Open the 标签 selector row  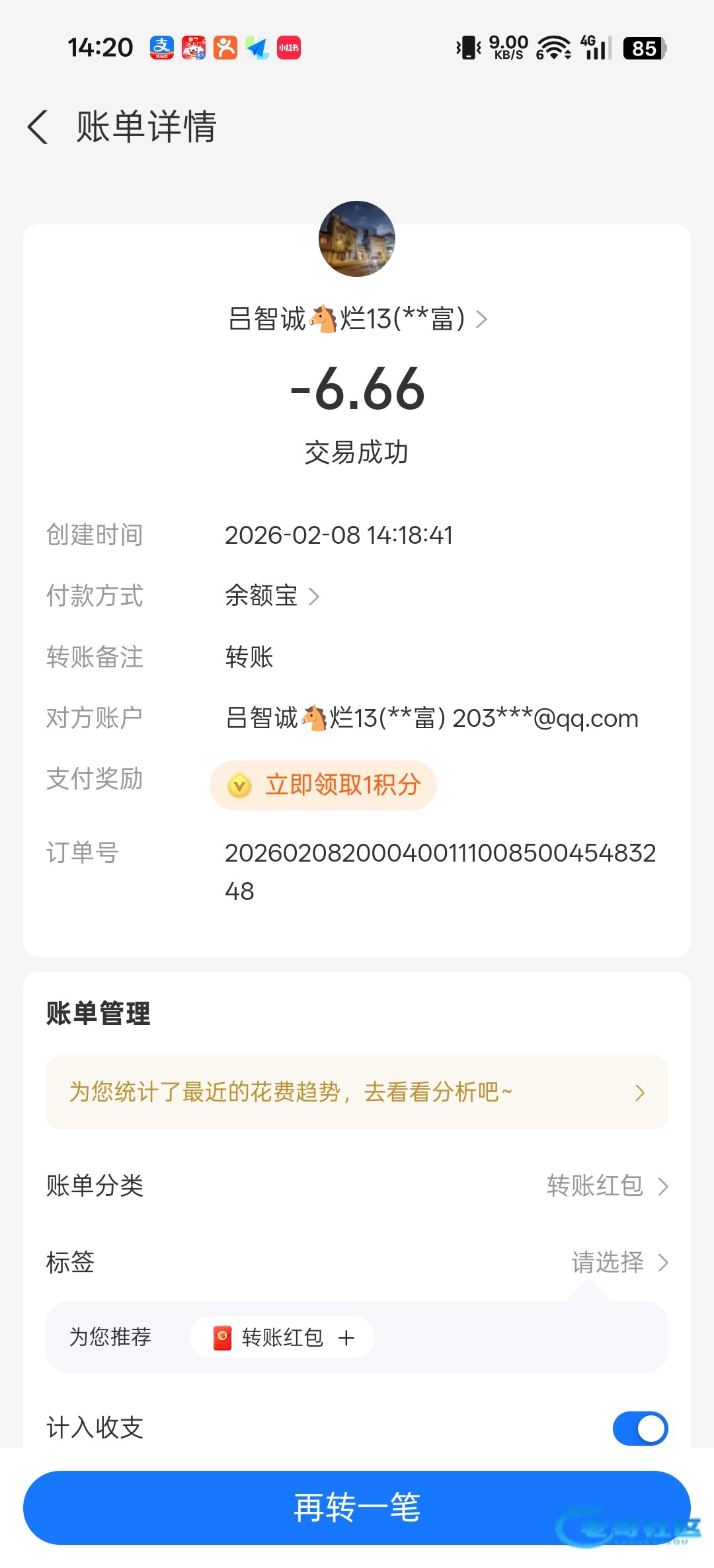pos(619,1263)
